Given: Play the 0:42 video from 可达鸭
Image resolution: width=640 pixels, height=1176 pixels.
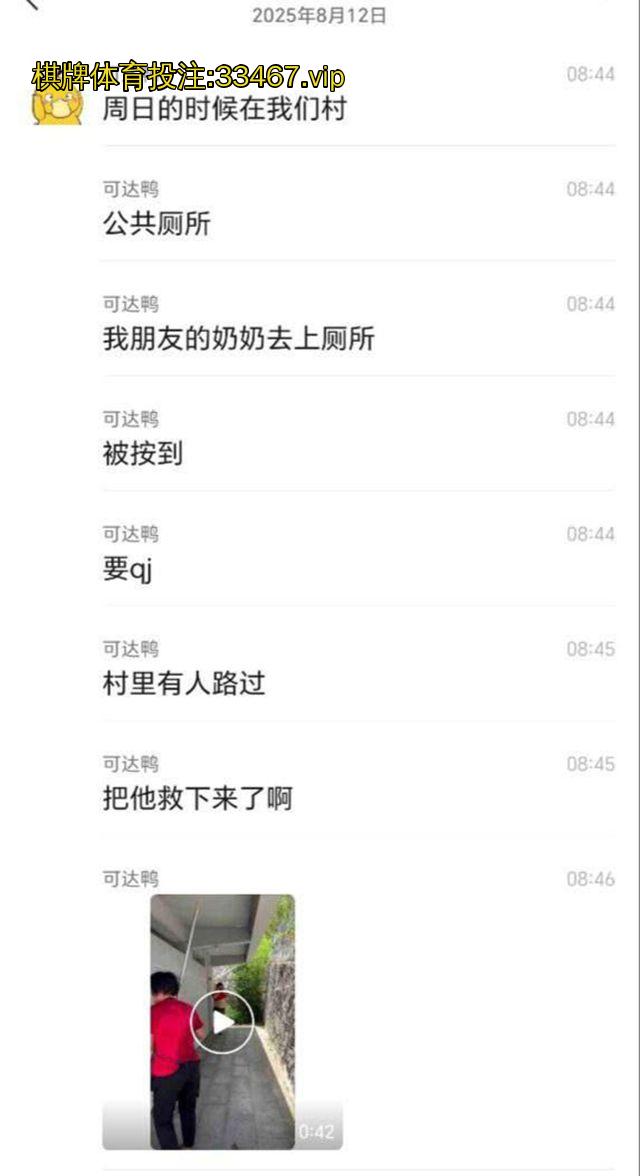Looking at the screenshot, I should click(x=222, y=1021).
